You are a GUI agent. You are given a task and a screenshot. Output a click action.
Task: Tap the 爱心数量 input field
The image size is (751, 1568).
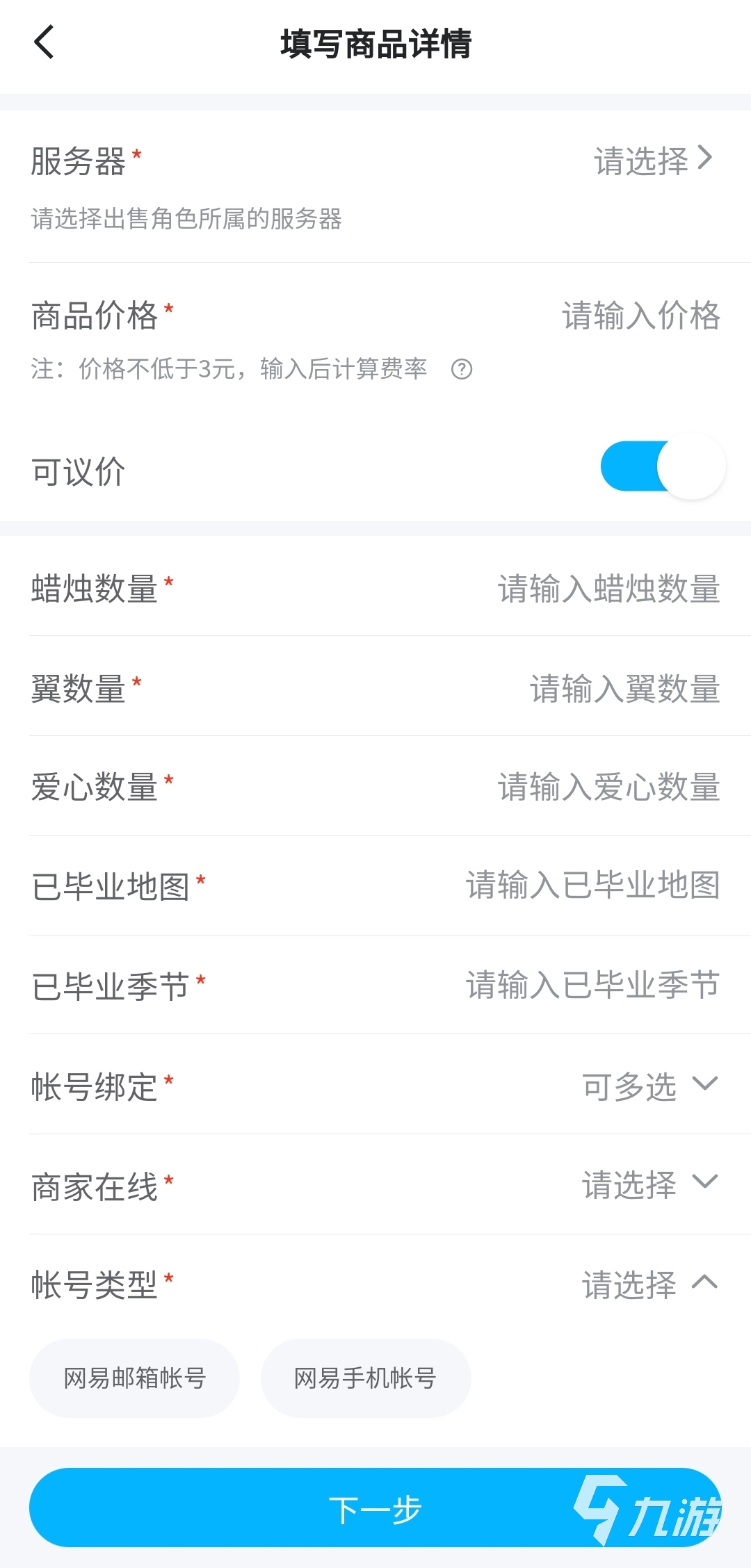[x=608, y=787]
